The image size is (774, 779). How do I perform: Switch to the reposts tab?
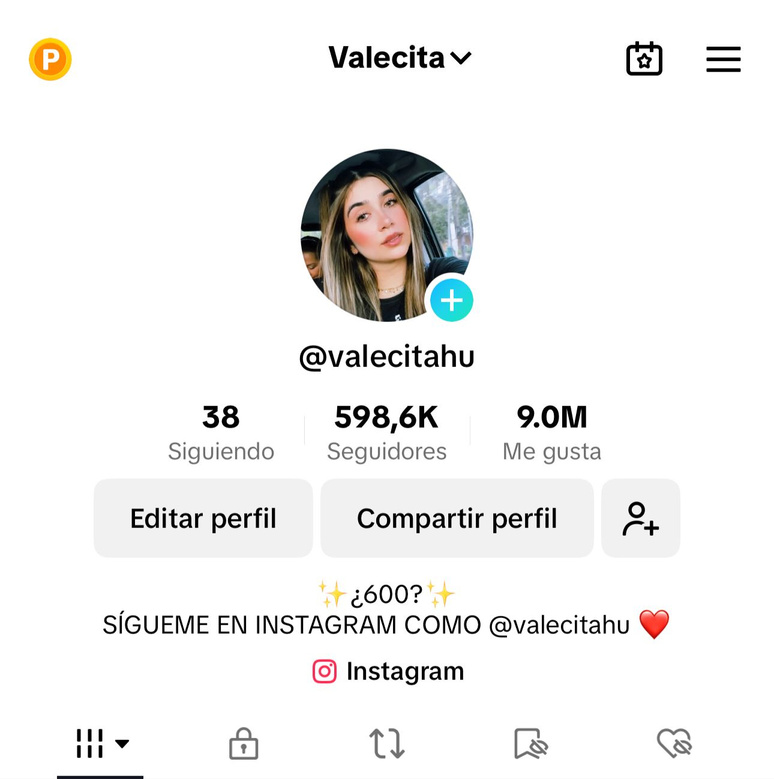pos(387,743)
